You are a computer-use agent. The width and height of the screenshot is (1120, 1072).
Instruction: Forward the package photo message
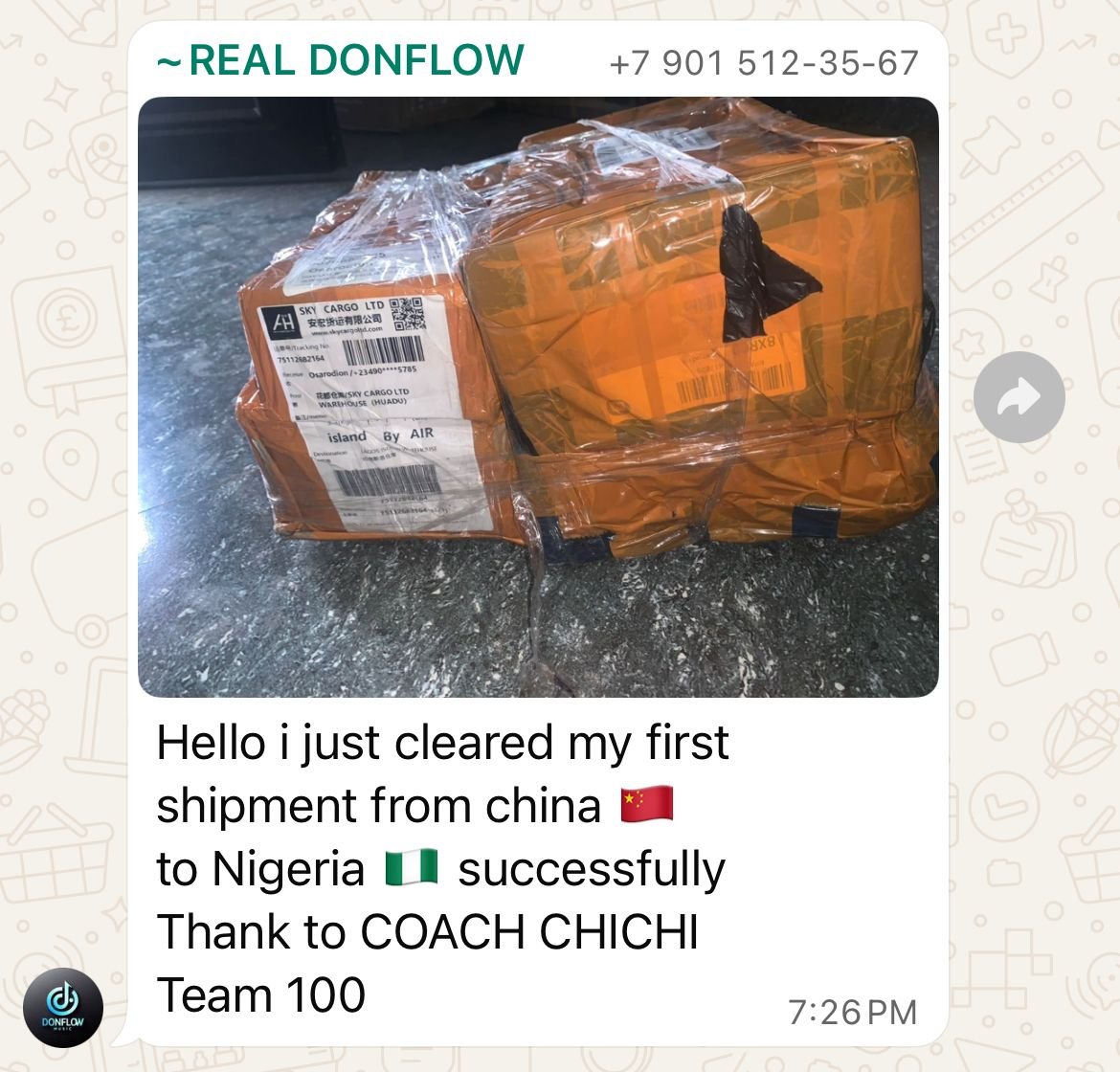click(1019, 397)
